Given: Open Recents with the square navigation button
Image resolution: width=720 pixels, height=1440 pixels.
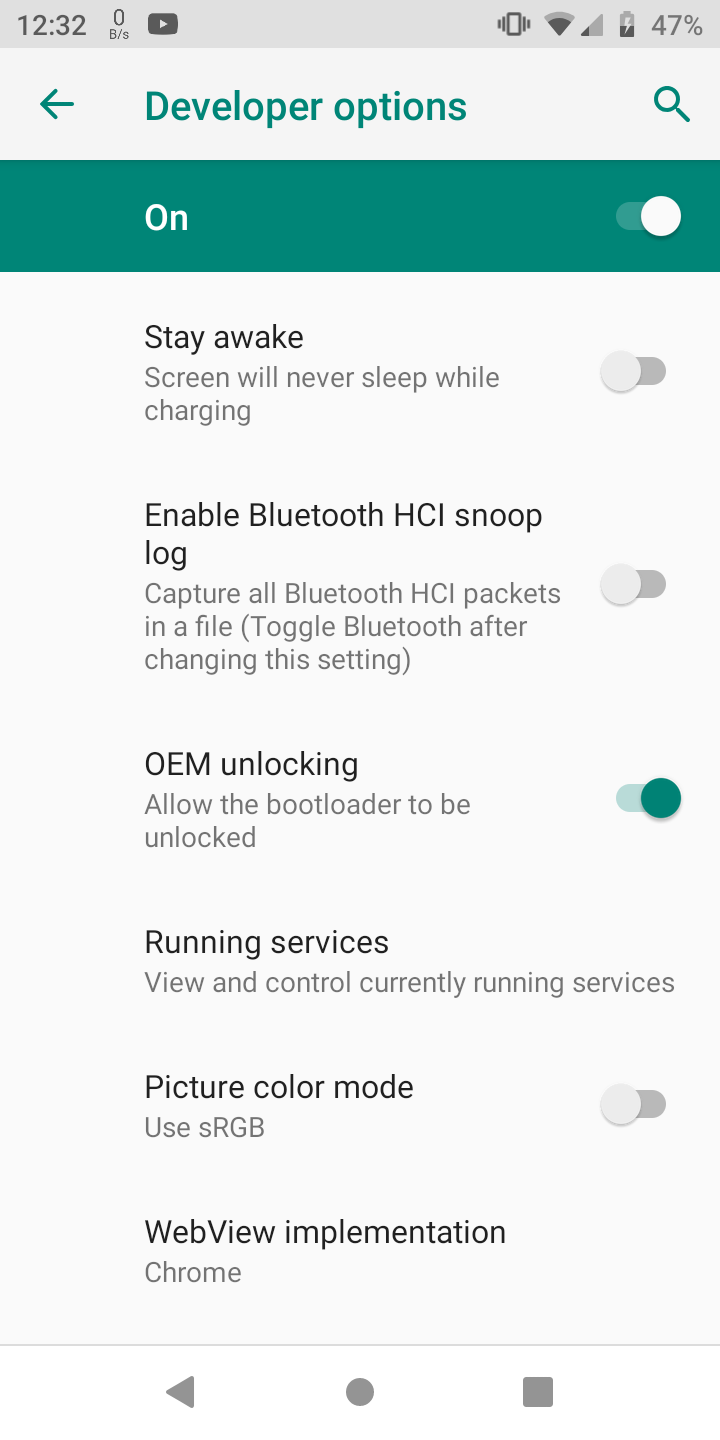Looking at the screenshot, I should (538, 1390).
